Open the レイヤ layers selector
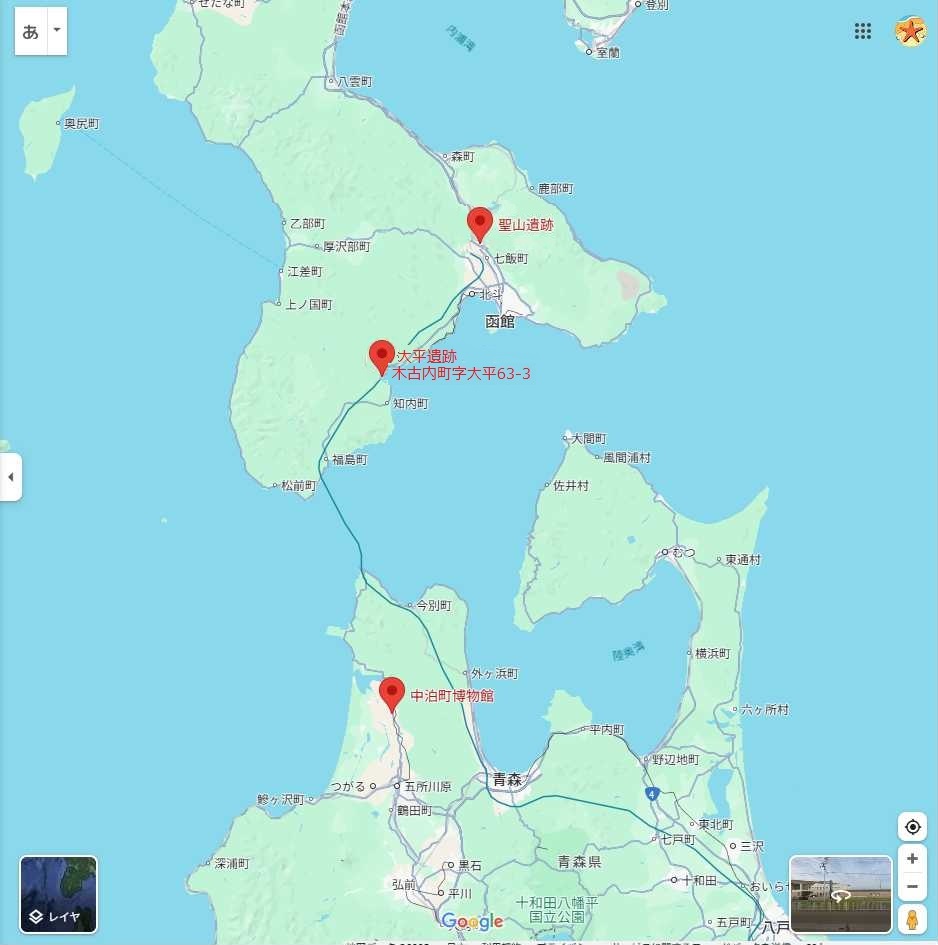Viewport: 938px width, 945px height. click(x=59, y=894)
